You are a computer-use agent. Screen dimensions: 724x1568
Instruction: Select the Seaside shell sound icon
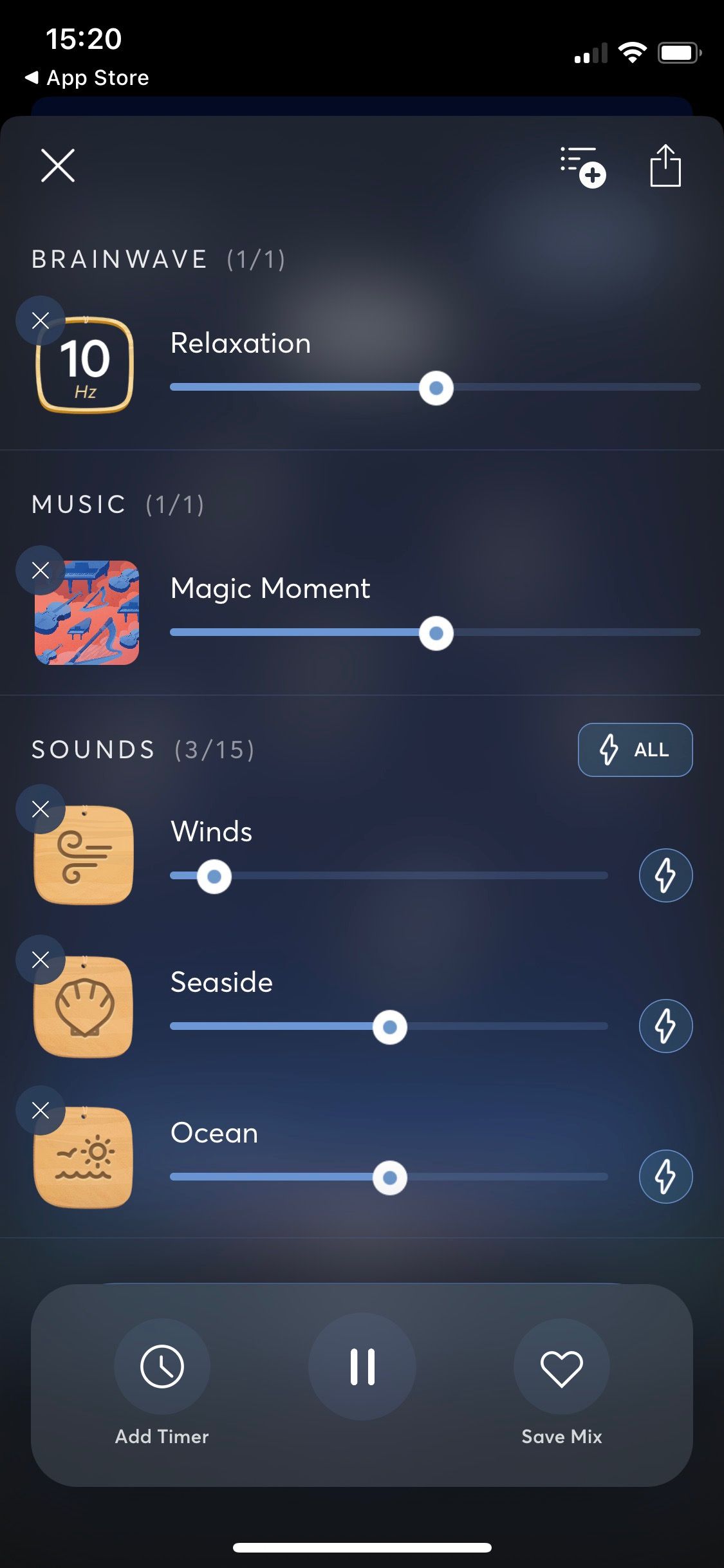[84, 1007]
